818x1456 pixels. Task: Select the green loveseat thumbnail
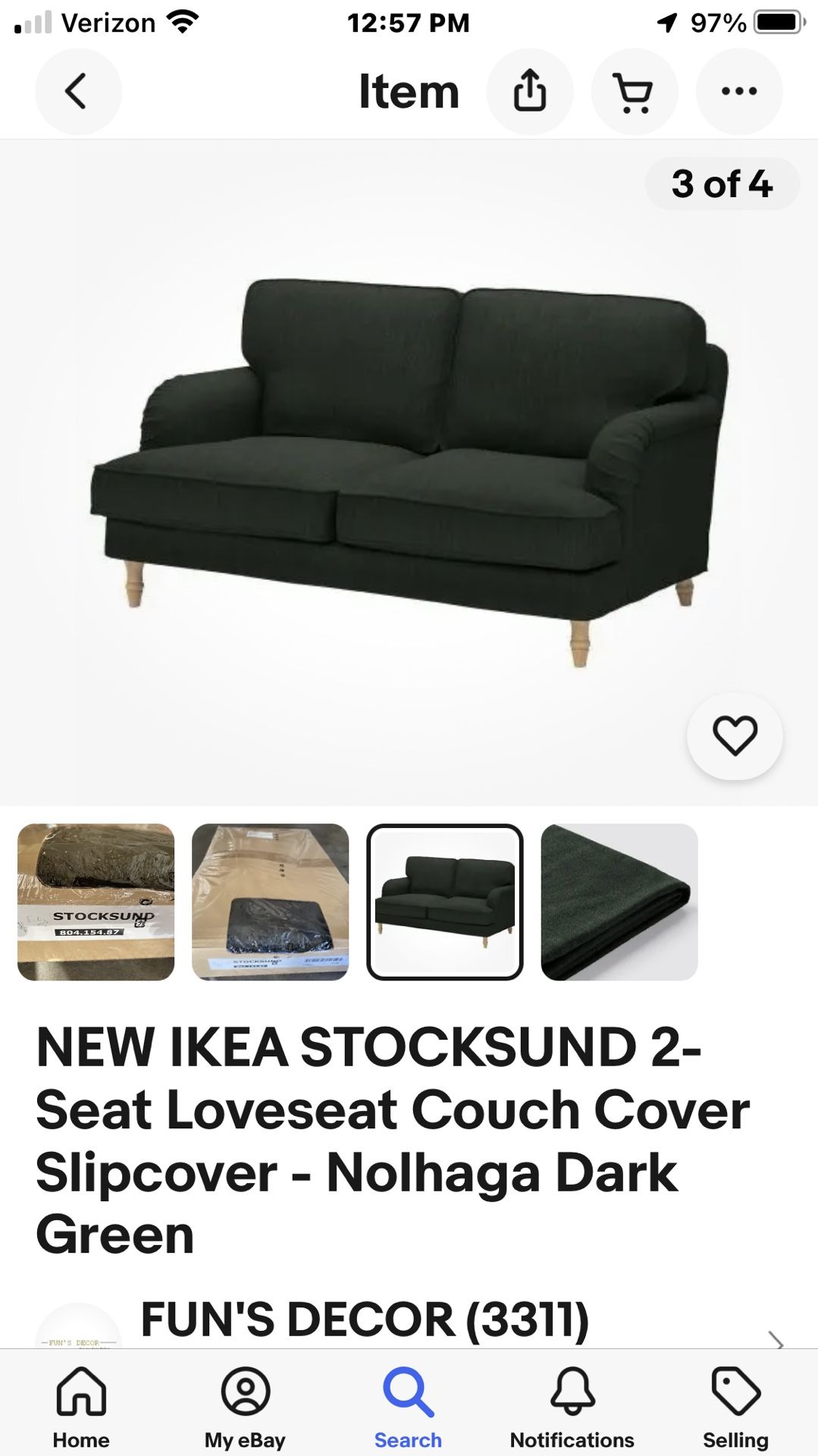[445, 902]
